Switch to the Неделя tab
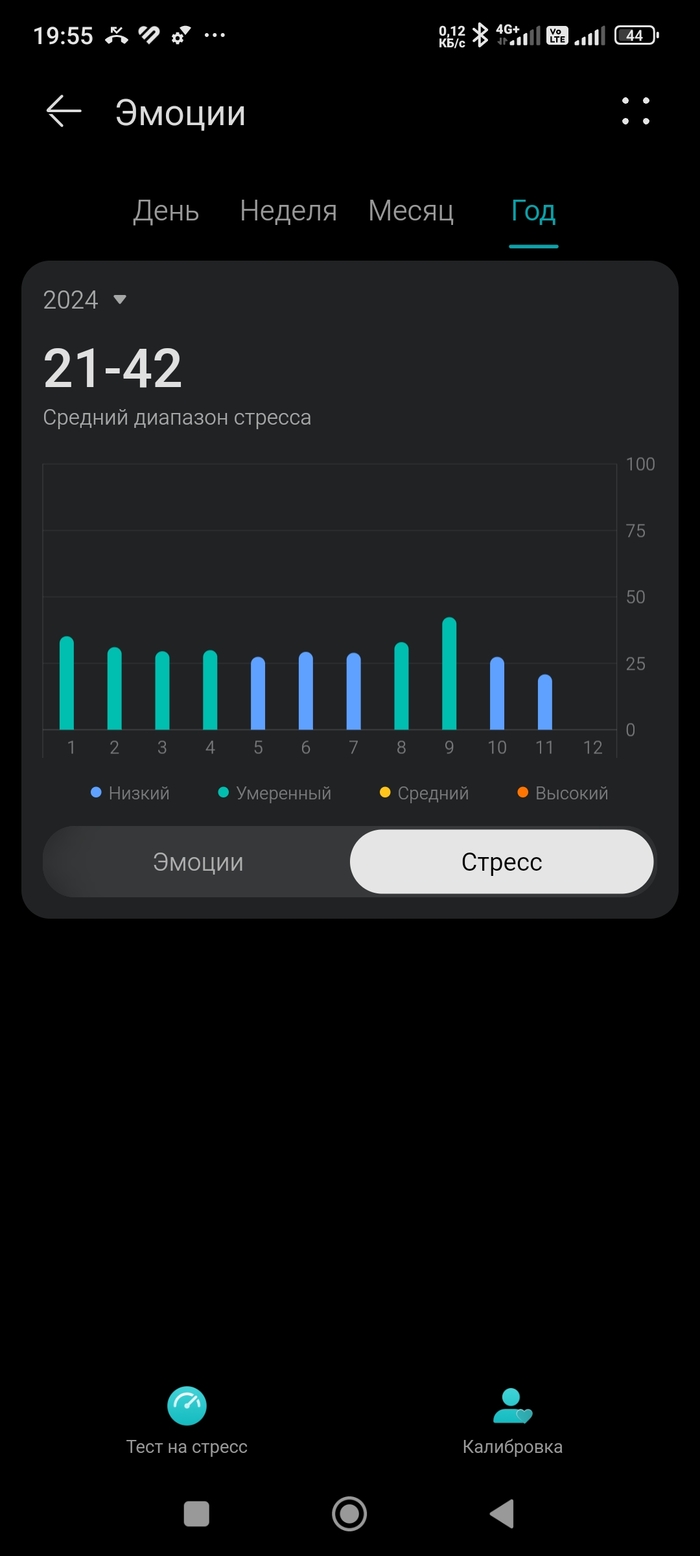Screen dimensions: 700x1556 coord(288,211)
